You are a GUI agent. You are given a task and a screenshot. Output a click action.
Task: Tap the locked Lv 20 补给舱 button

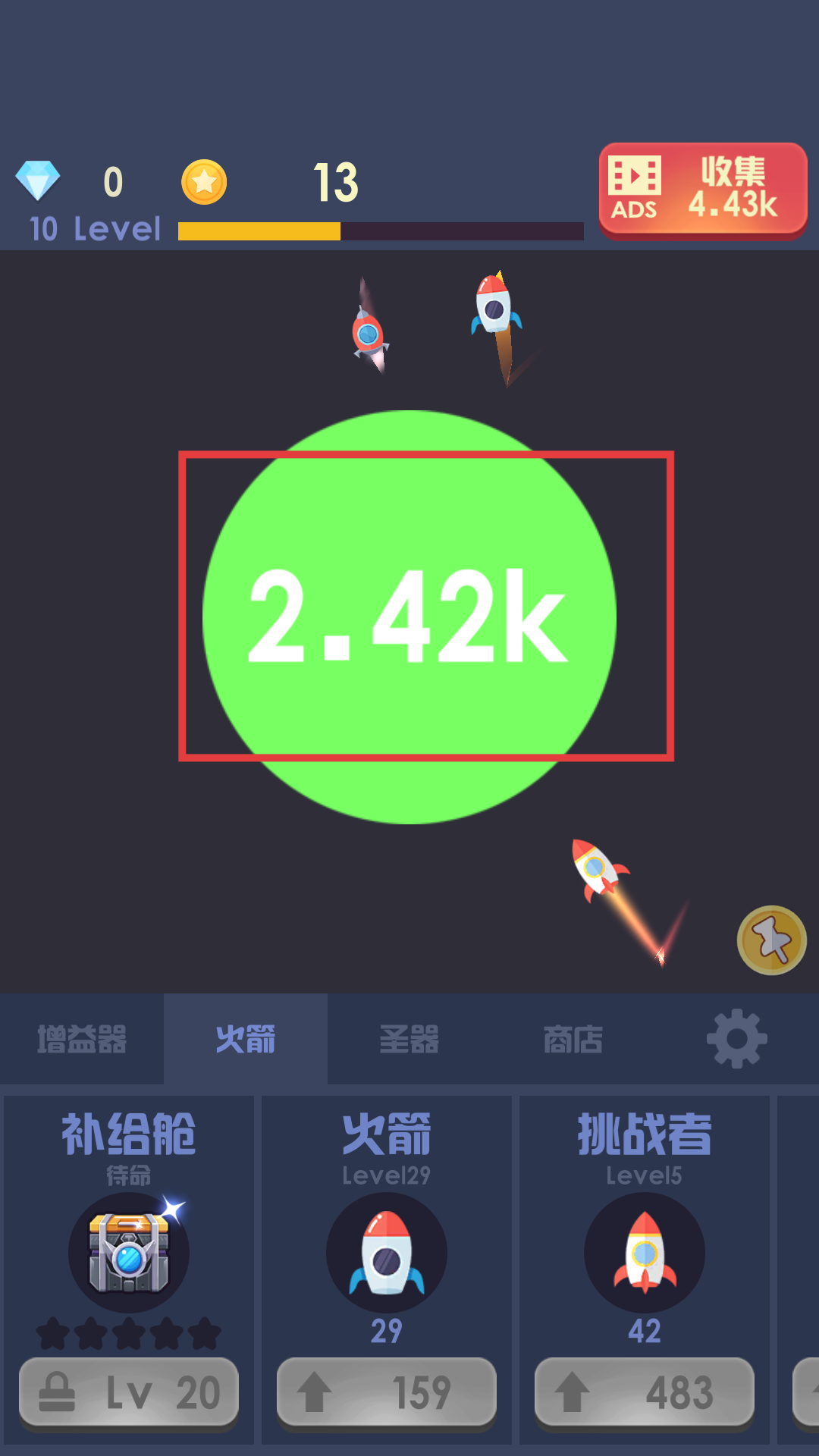coord(129,1392)
